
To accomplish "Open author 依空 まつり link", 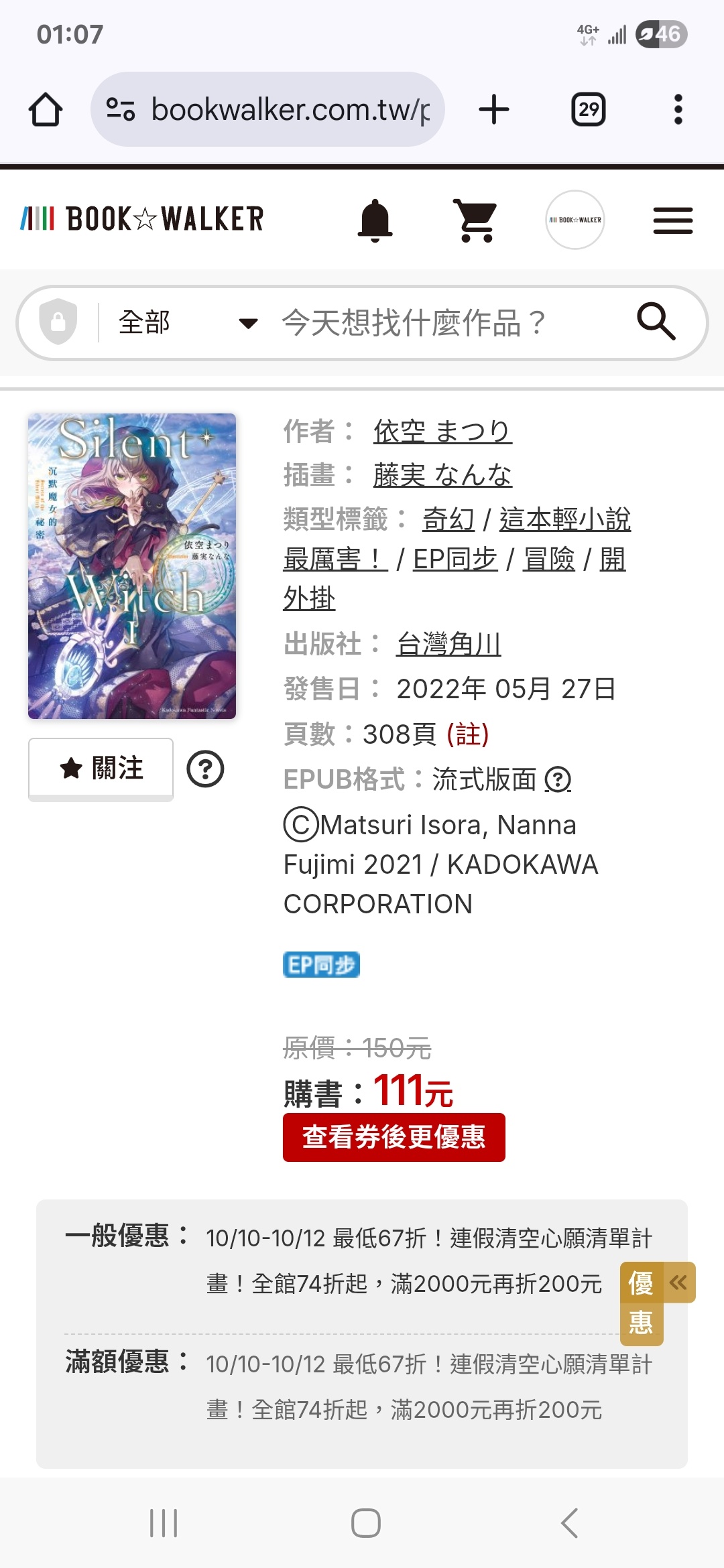I will click(442, 432).
